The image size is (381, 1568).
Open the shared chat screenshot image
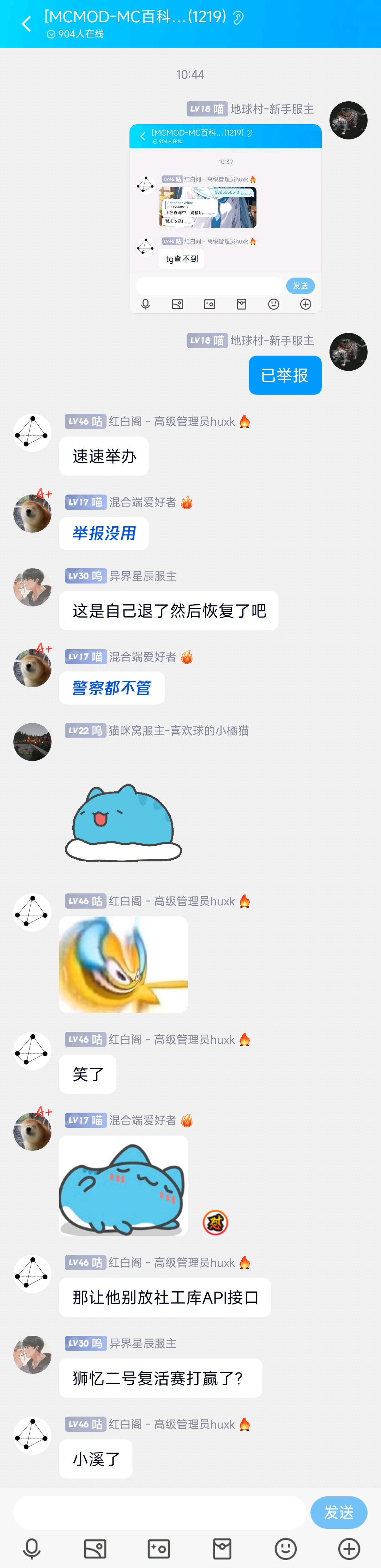225,219
